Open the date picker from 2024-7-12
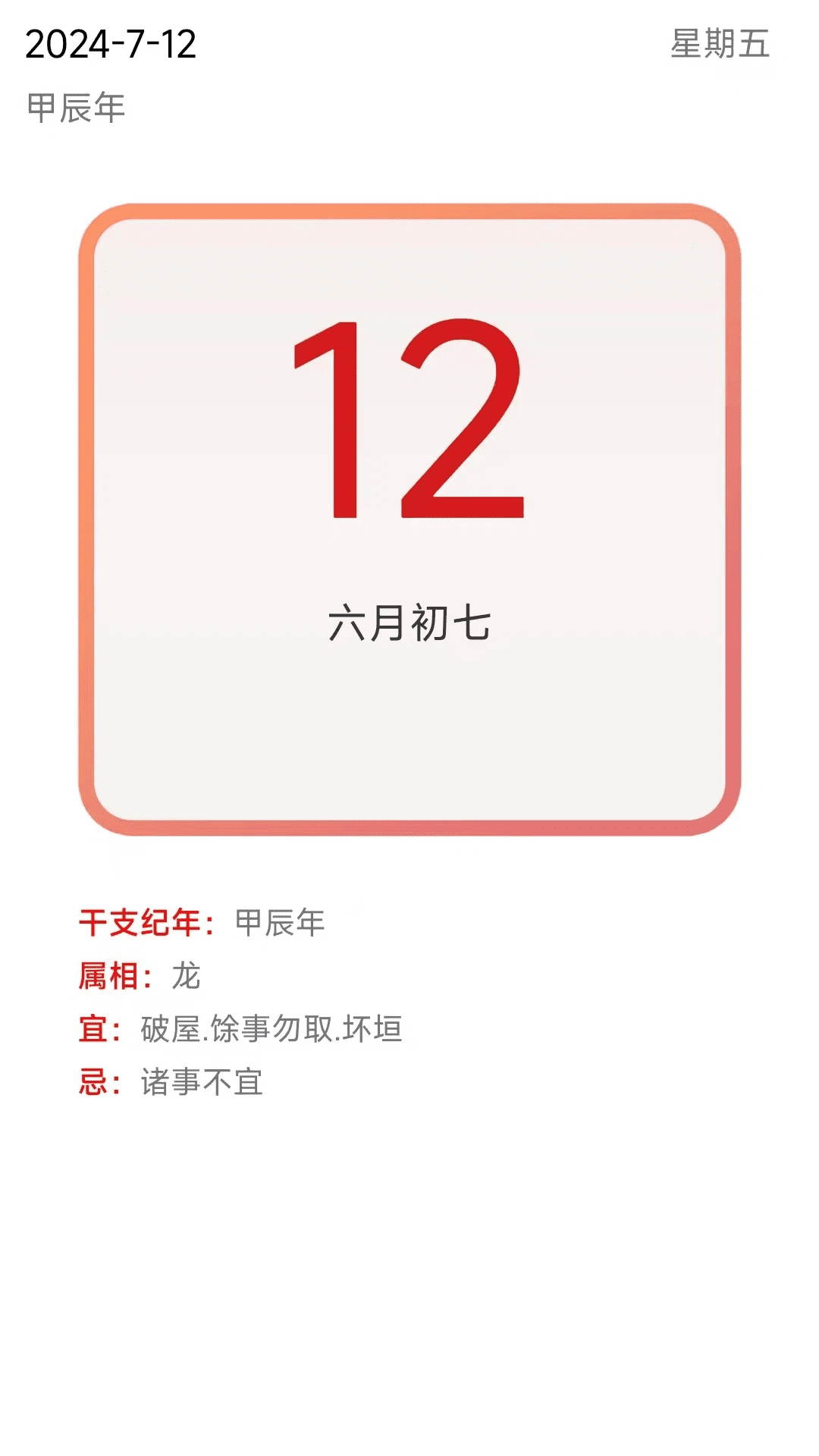Viewport: 819px width, 1456px height. (x=111, y=44)
